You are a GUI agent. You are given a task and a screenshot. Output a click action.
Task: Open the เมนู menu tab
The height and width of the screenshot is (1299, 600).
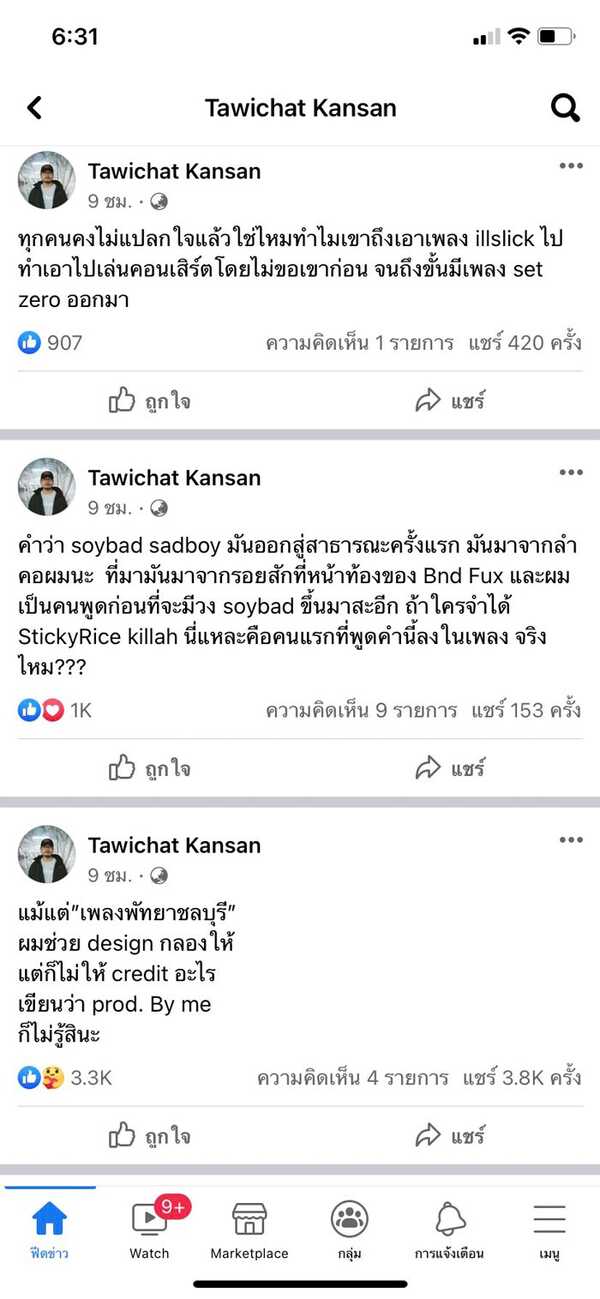(549, 1230)
